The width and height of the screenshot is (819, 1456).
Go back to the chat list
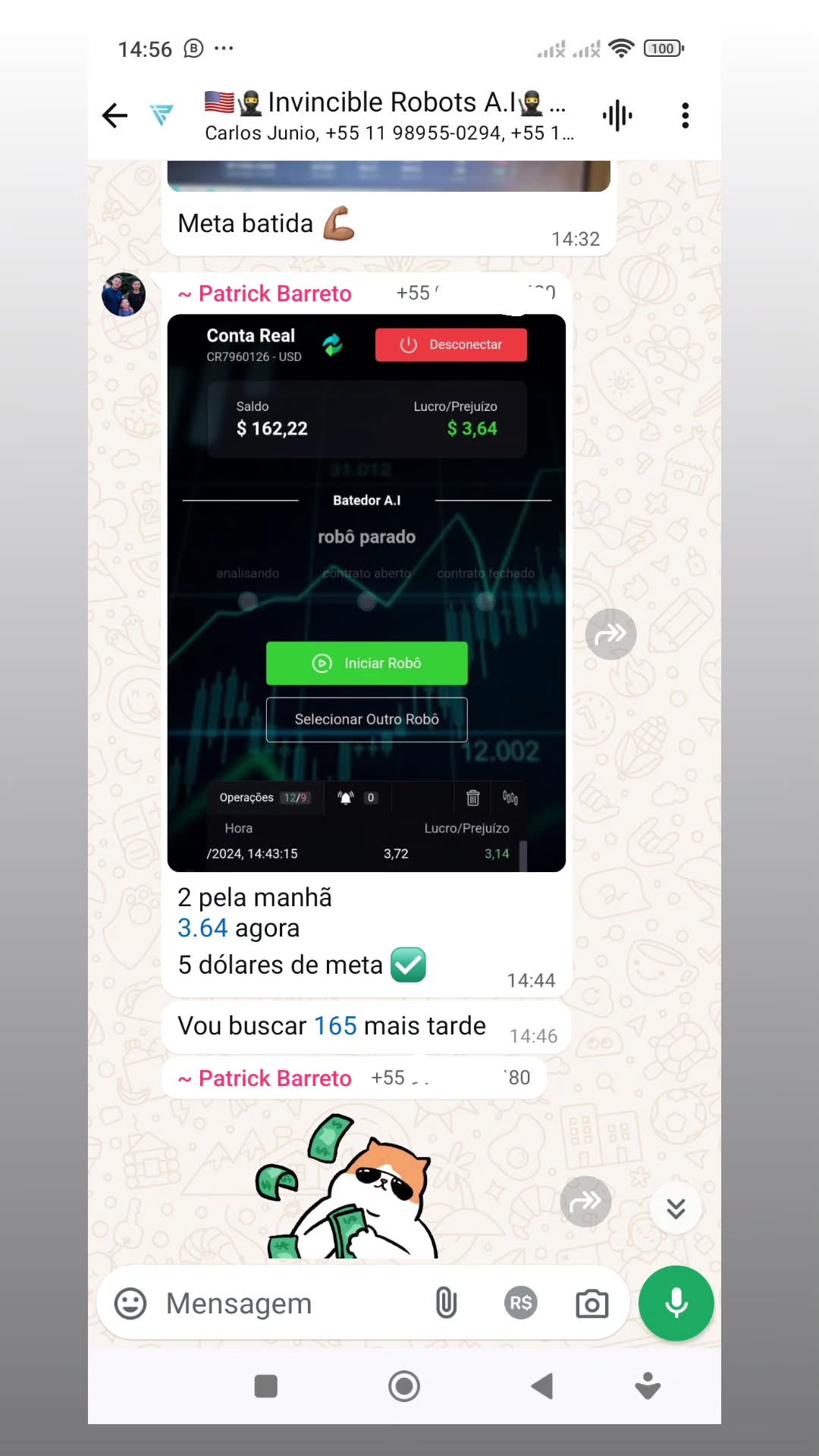pyautogui.click(x=115, y=116)
